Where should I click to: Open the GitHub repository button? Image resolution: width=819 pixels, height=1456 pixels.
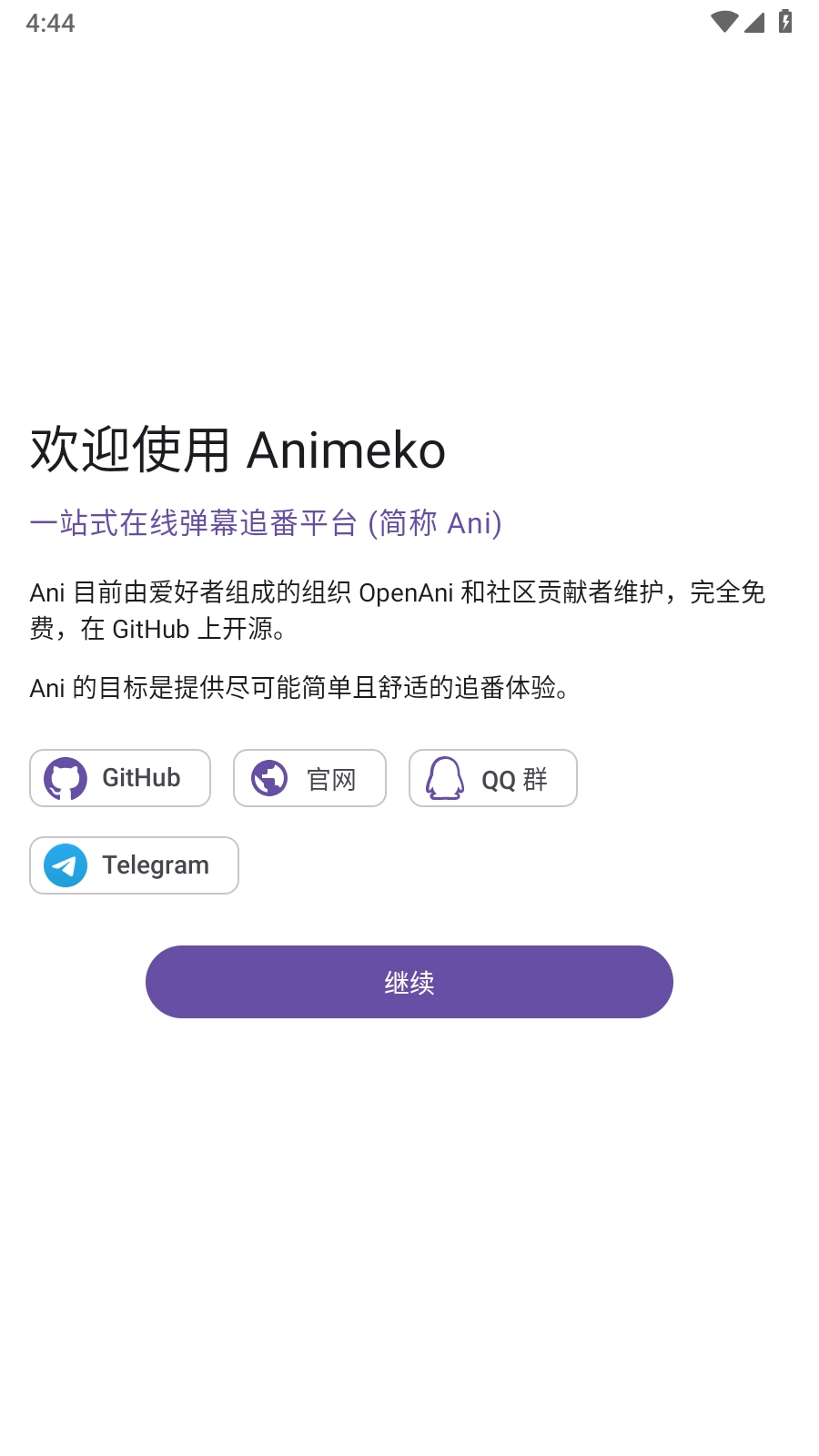[119, 778]
